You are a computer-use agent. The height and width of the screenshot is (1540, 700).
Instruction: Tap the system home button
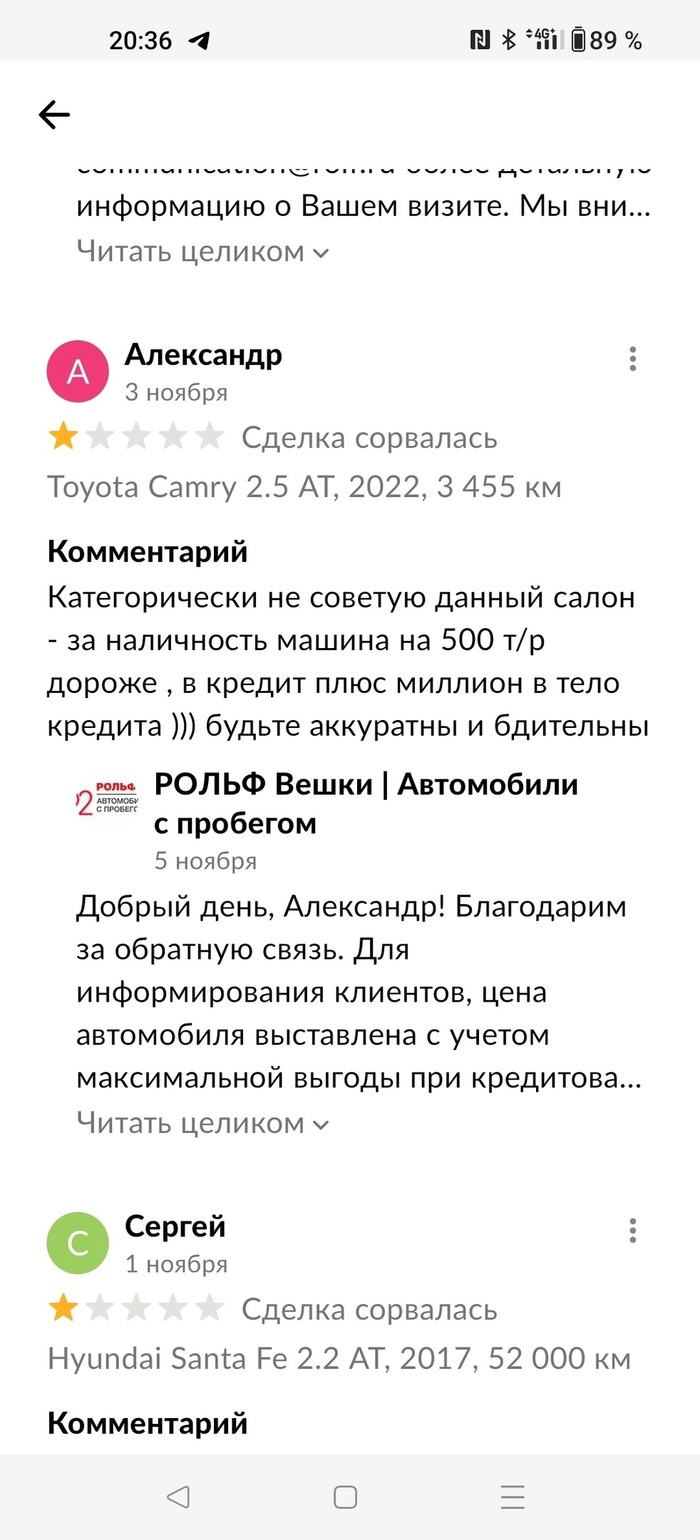(346, 1496)
